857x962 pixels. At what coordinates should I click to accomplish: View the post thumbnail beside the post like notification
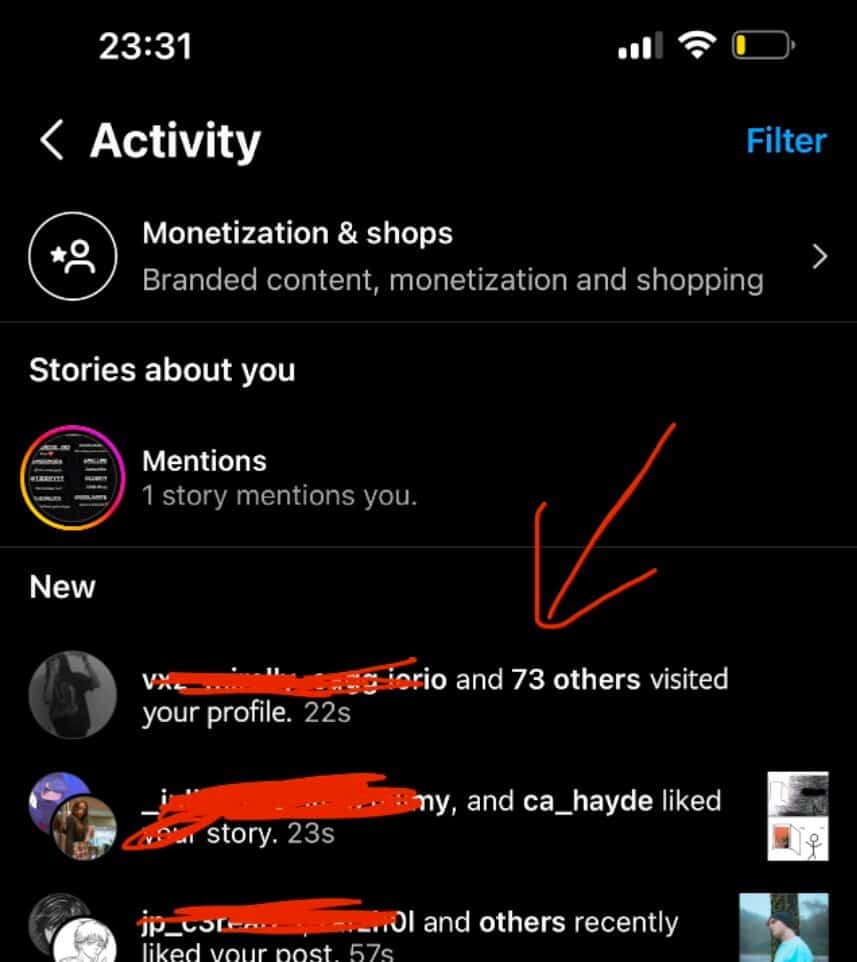point(784,928)
